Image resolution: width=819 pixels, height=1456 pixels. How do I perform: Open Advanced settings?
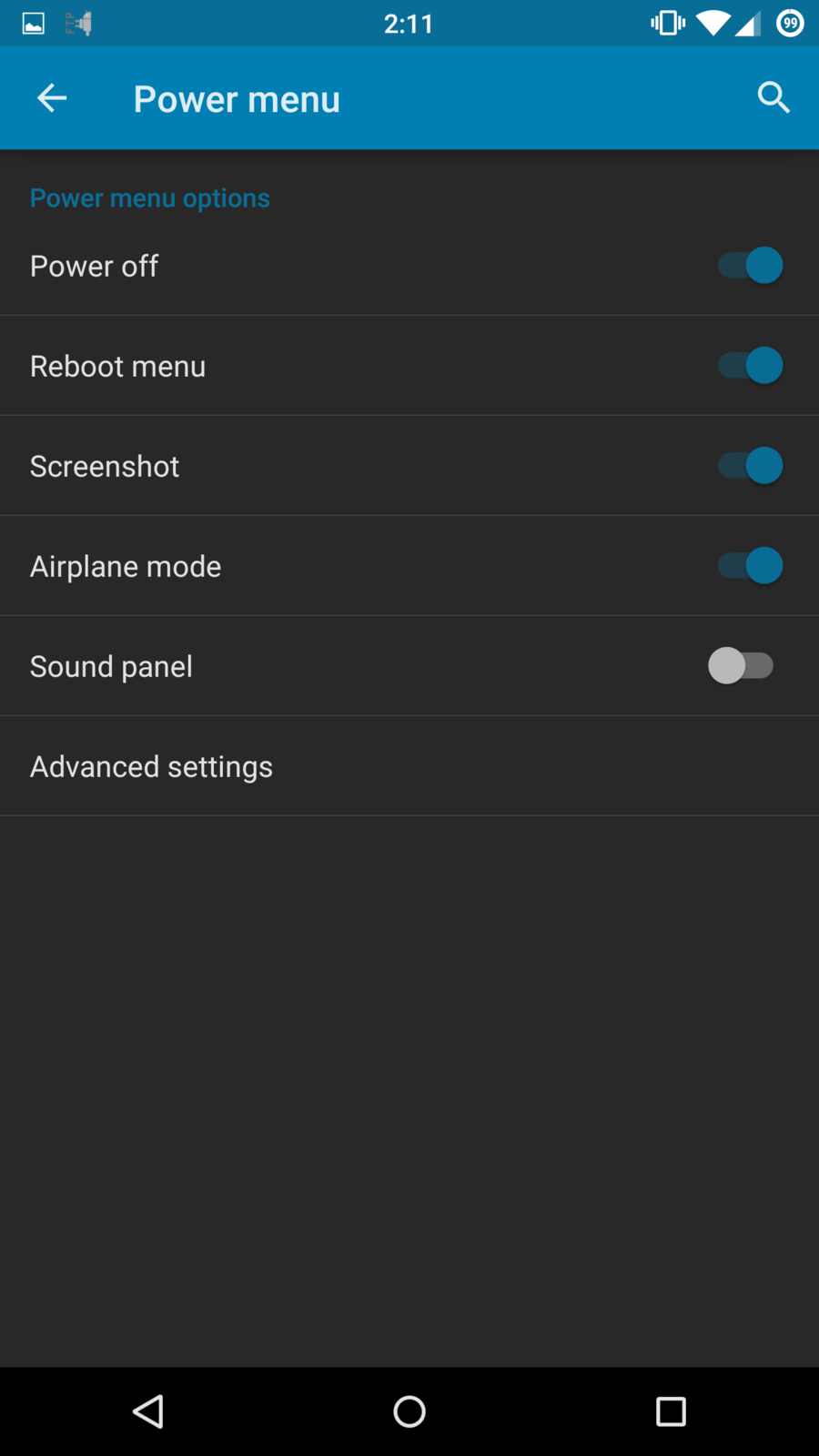tap(152, 766)
